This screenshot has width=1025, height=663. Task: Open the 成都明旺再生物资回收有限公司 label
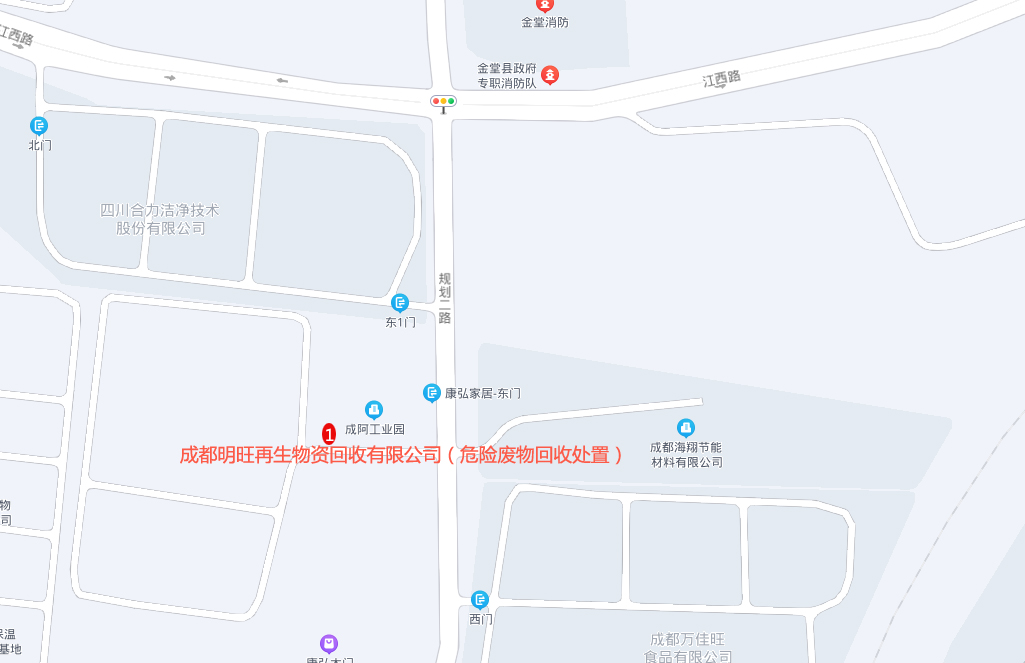401,455
